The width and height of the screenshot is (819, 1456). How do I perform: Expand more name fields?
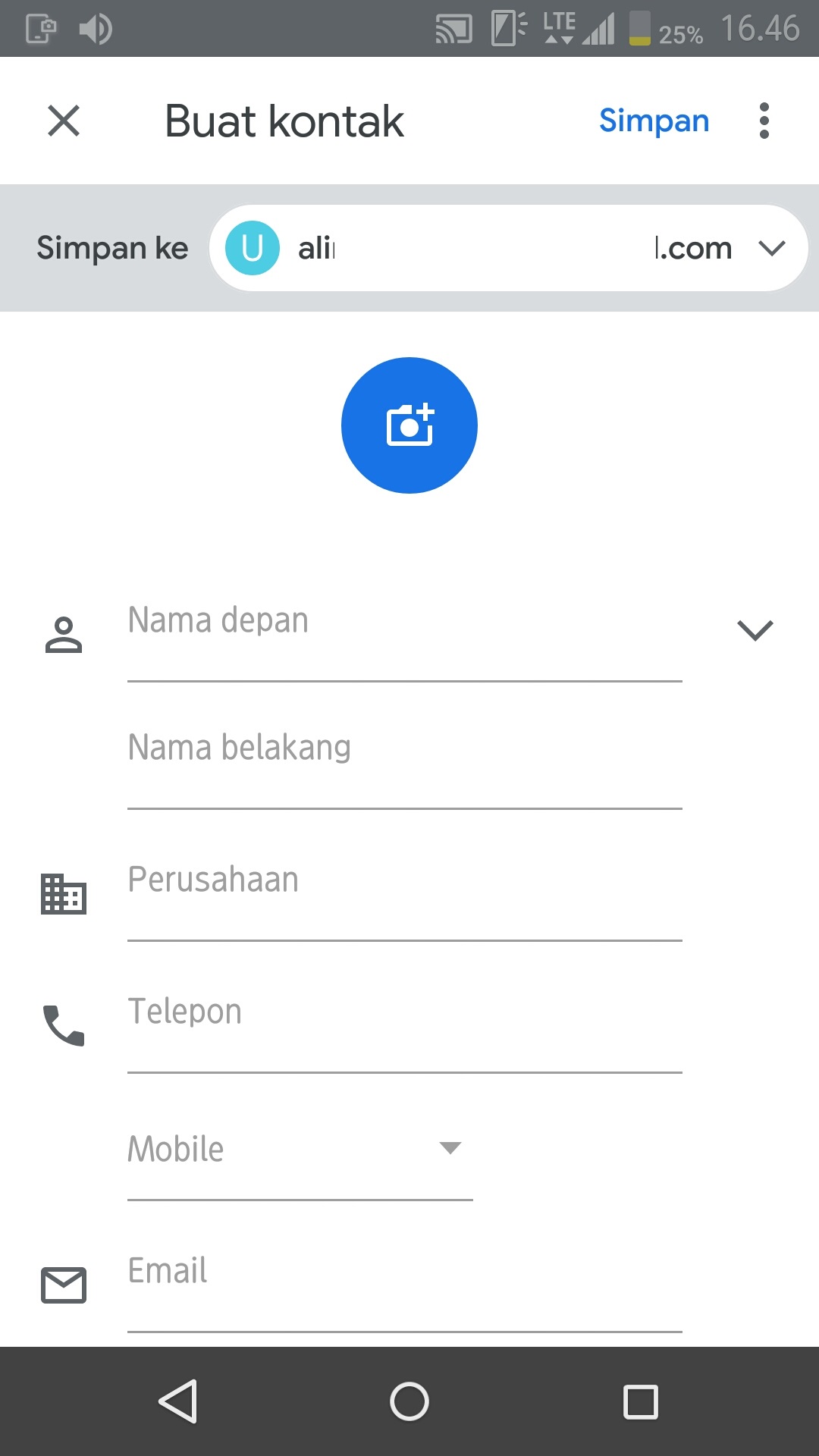click(755, 630)
